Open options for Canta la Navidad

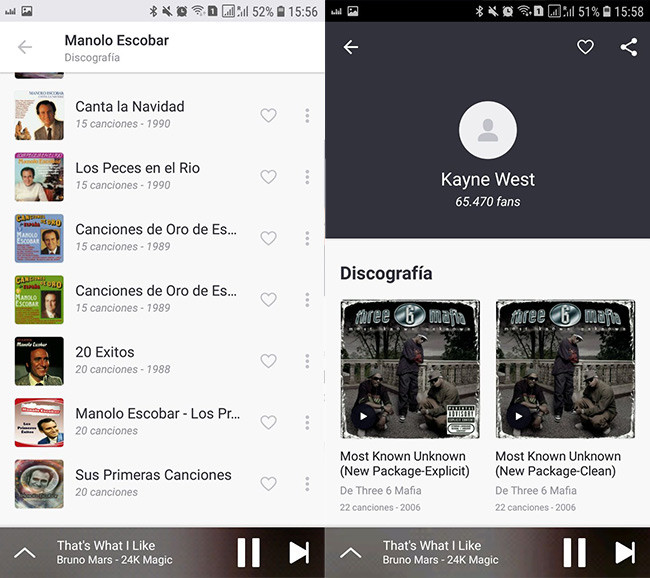click(x=307, y=116)
